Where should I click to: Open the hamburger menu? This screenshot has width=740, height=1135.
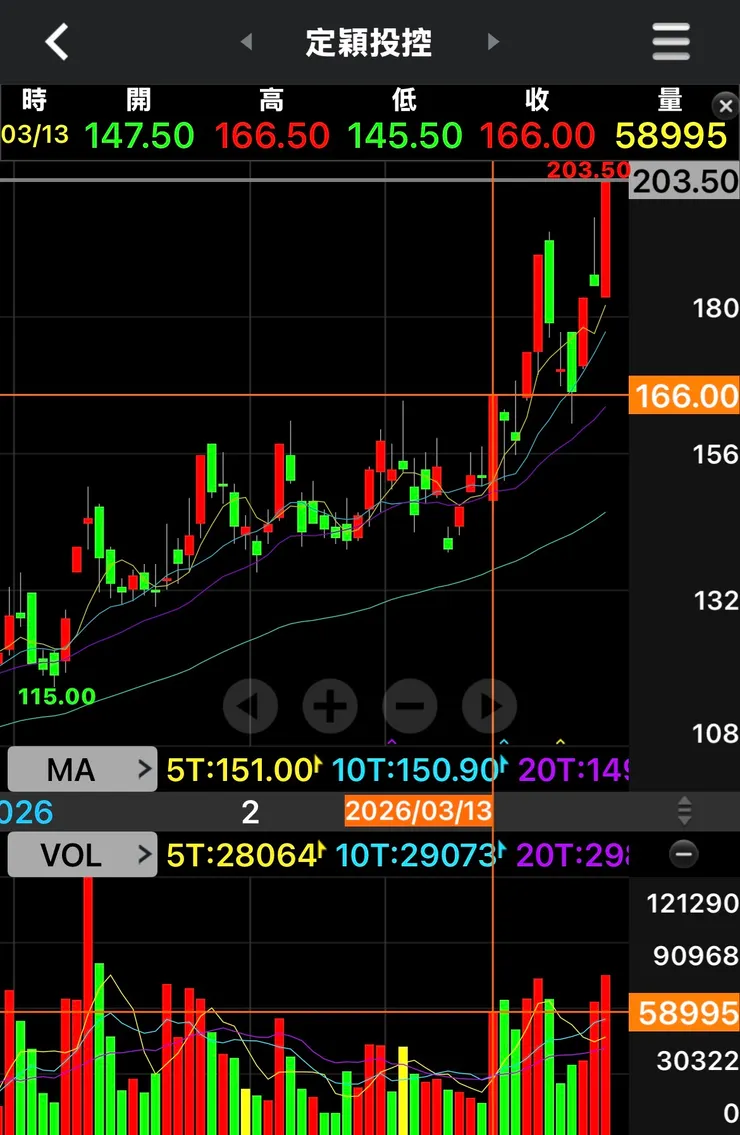click(x=671, y=42)
